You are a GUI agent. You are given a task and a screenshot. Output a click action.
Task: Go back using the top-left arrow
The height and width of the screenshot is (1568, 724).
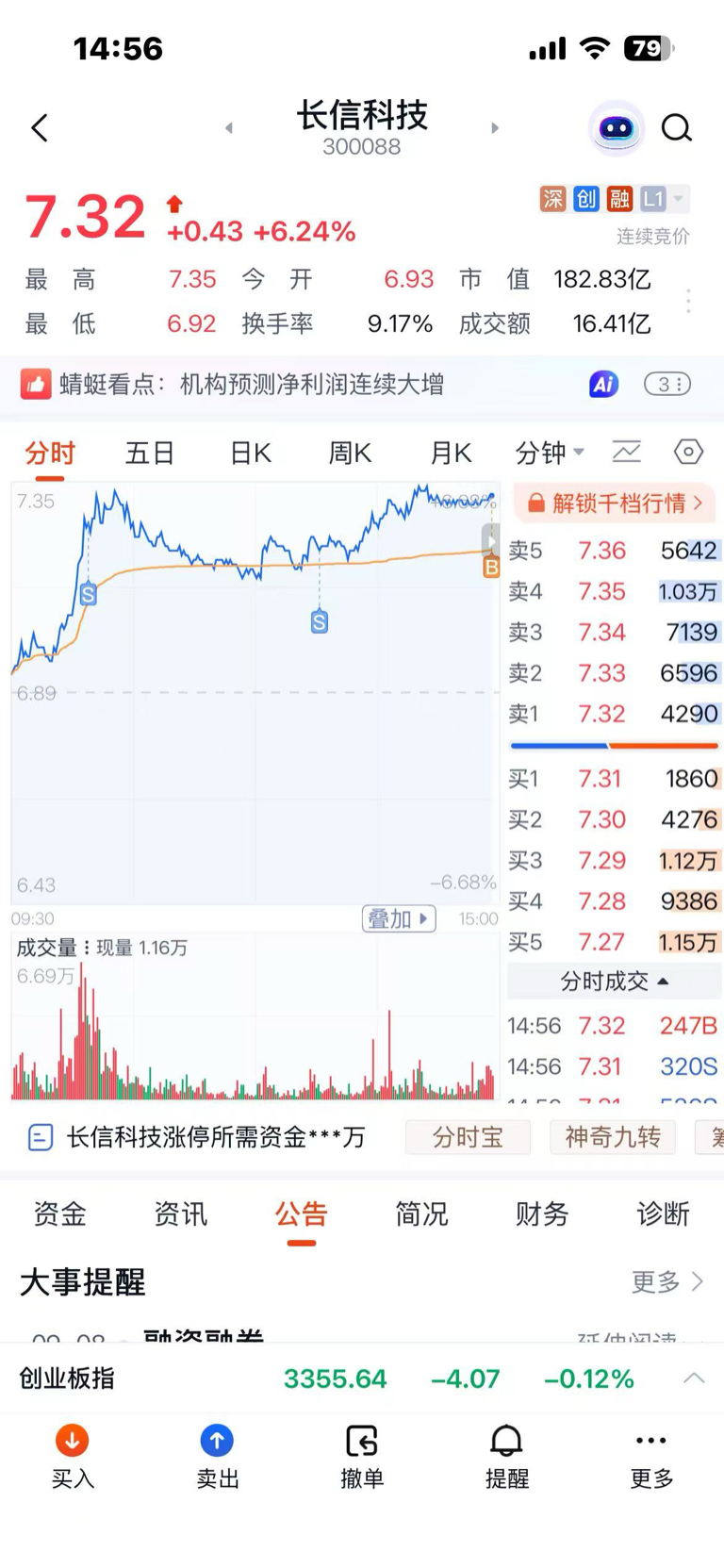point(40,128)
